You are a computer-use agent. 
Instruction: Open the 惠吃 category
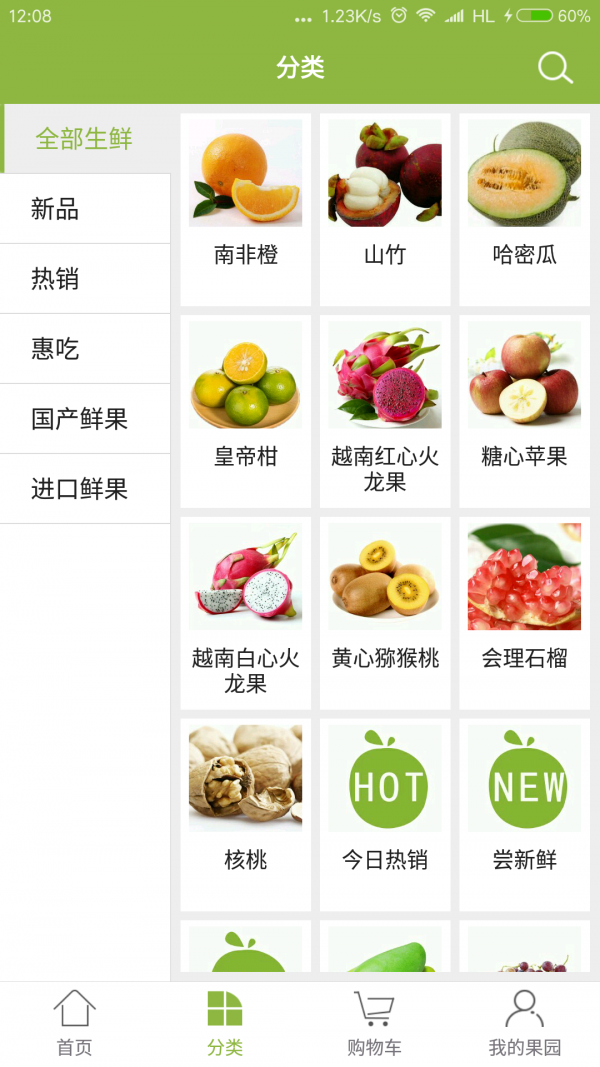[85, 349]
